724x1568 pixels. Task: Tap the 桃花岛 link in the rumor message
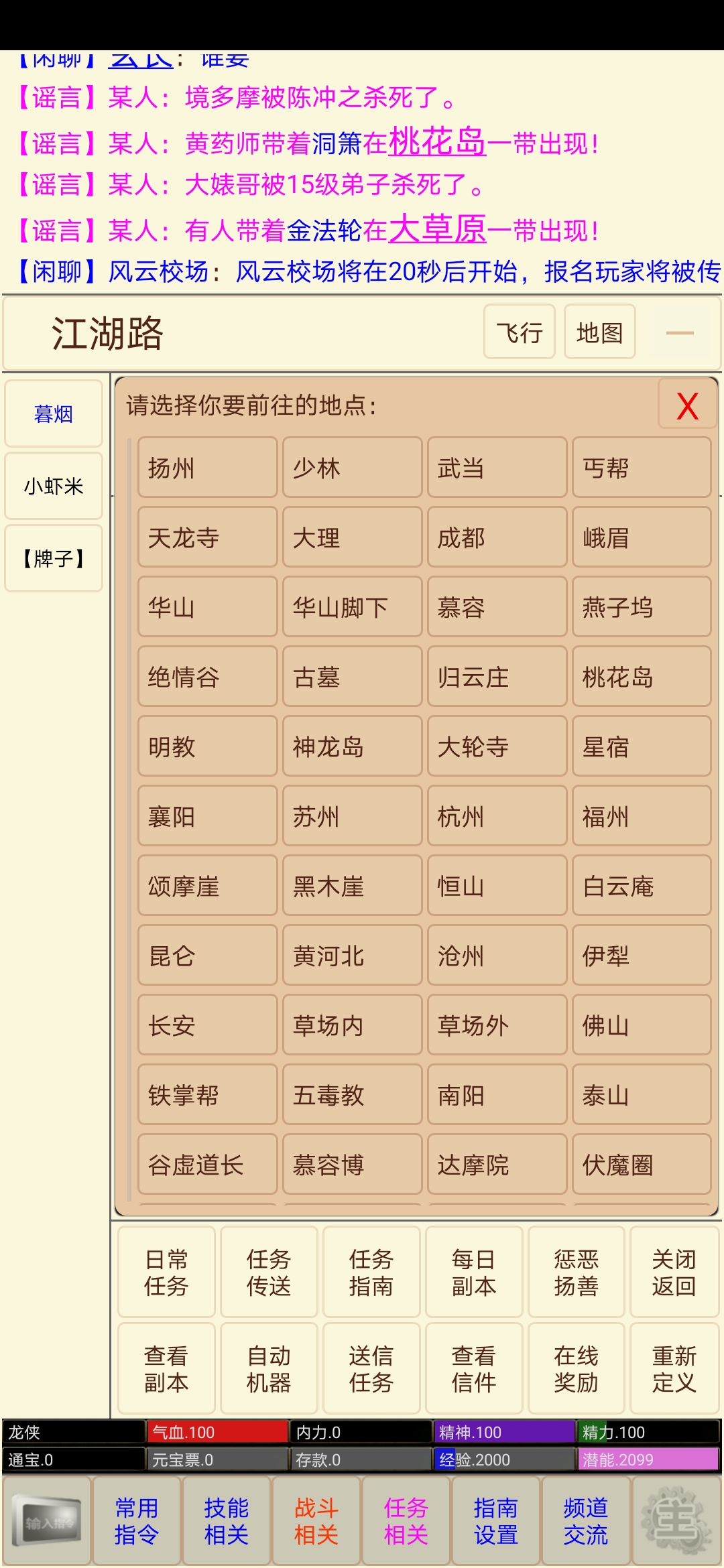[437, 142]
